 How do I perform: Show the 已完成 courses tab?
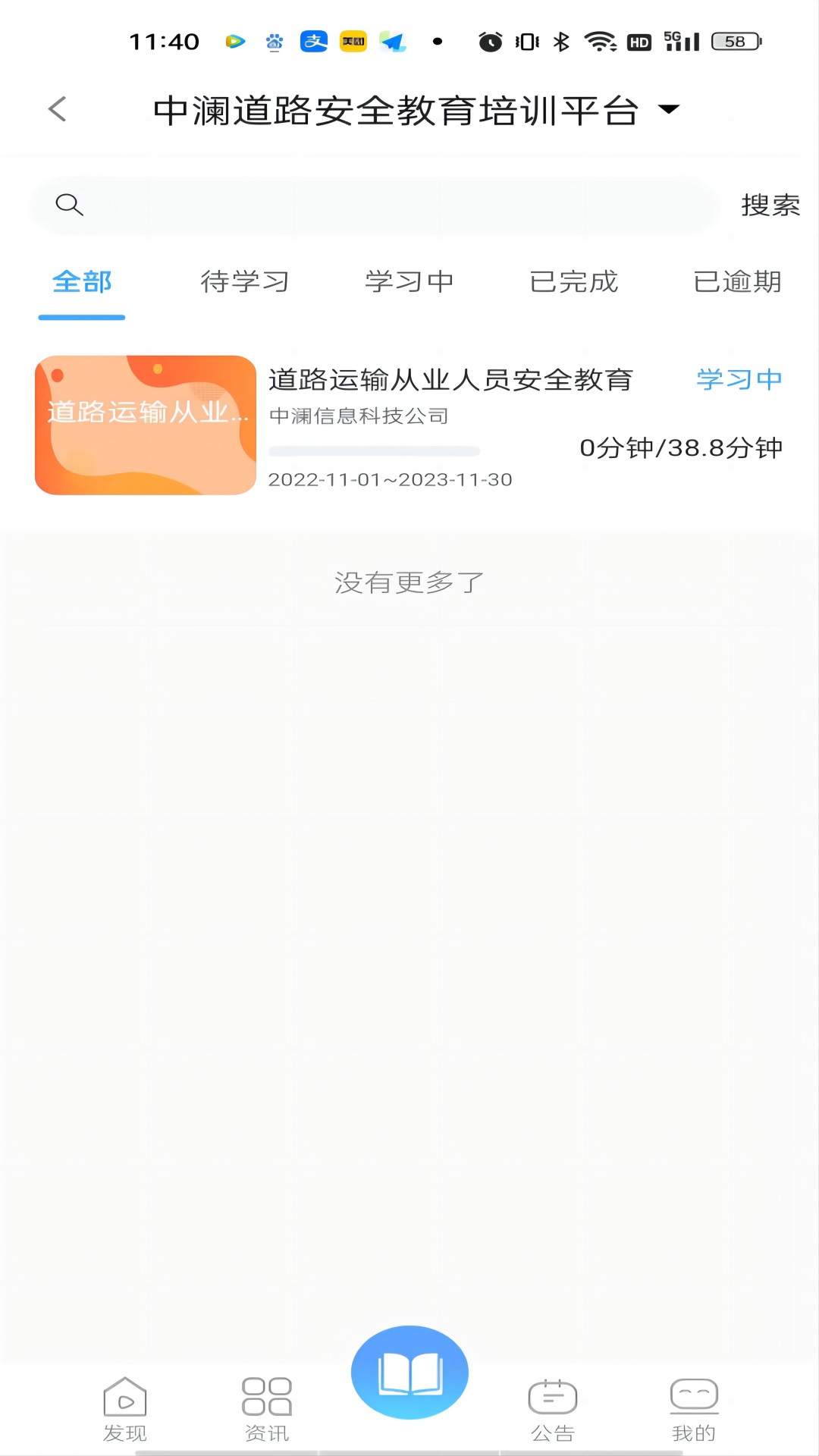tap(573, 282)
